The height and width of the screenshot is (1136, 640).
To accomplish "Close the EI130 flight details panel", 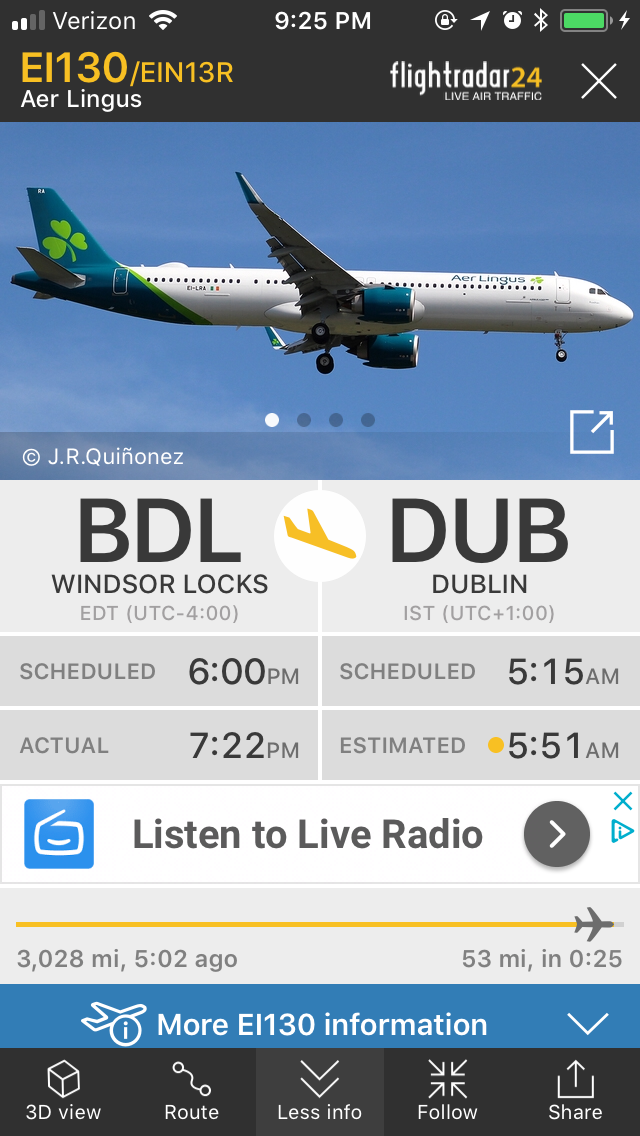I will click(598, 80).
